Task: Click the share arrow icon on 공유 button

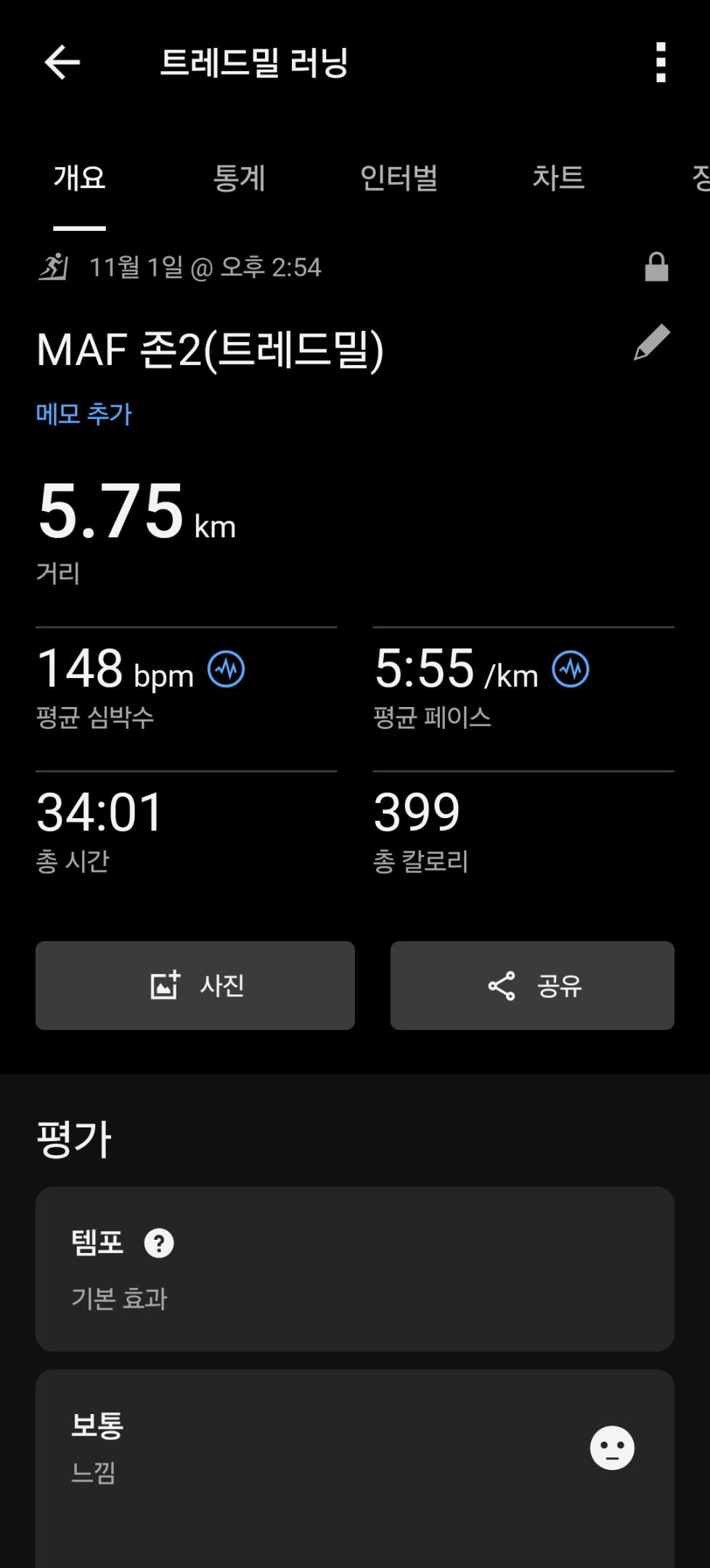Action: point(502,985)
